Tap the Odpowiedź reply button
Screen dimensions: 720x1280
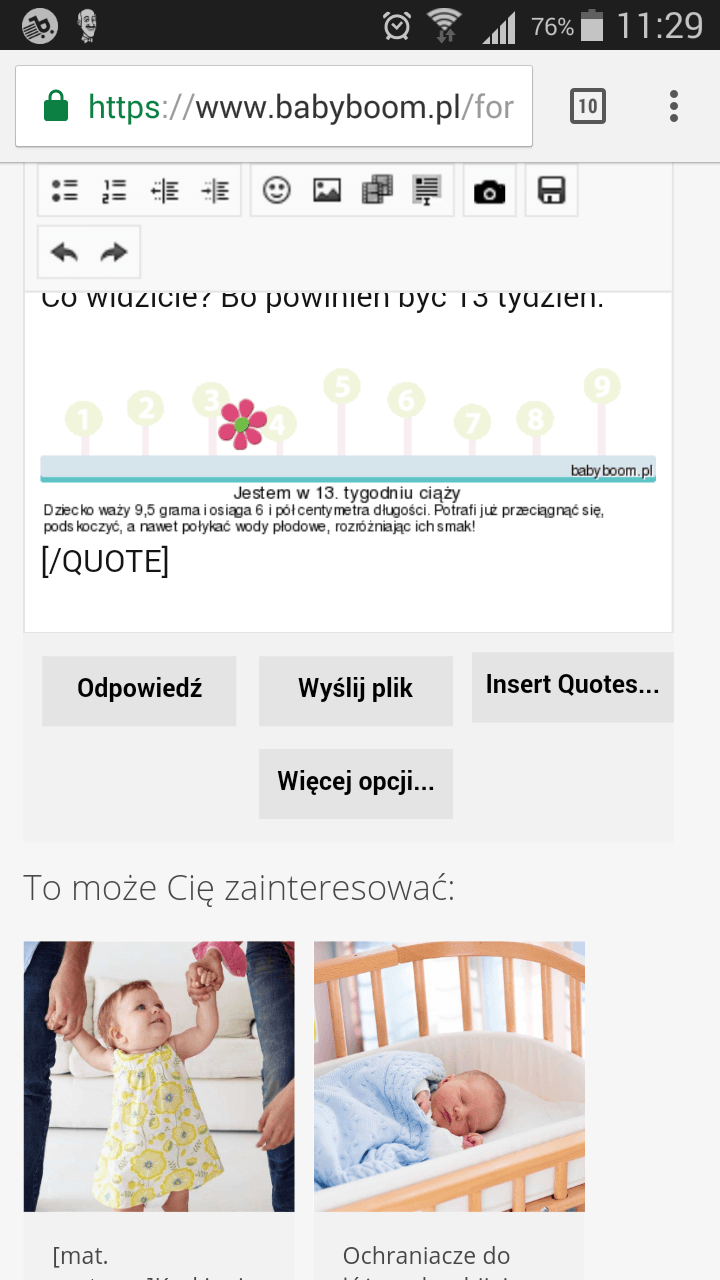(x=139, y=690)
